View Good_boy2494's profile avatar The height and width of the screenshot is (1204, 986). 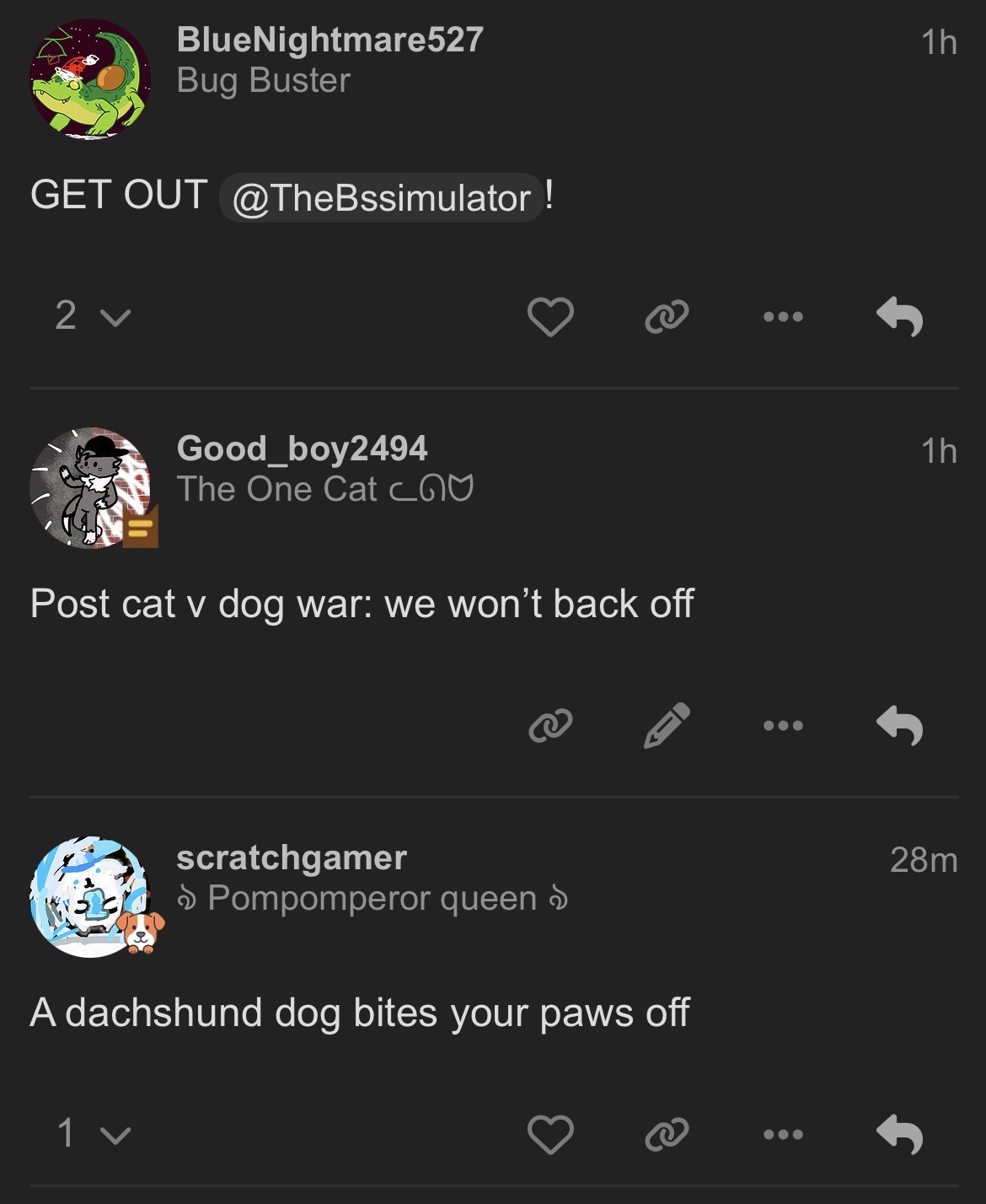tap(89, 488)
